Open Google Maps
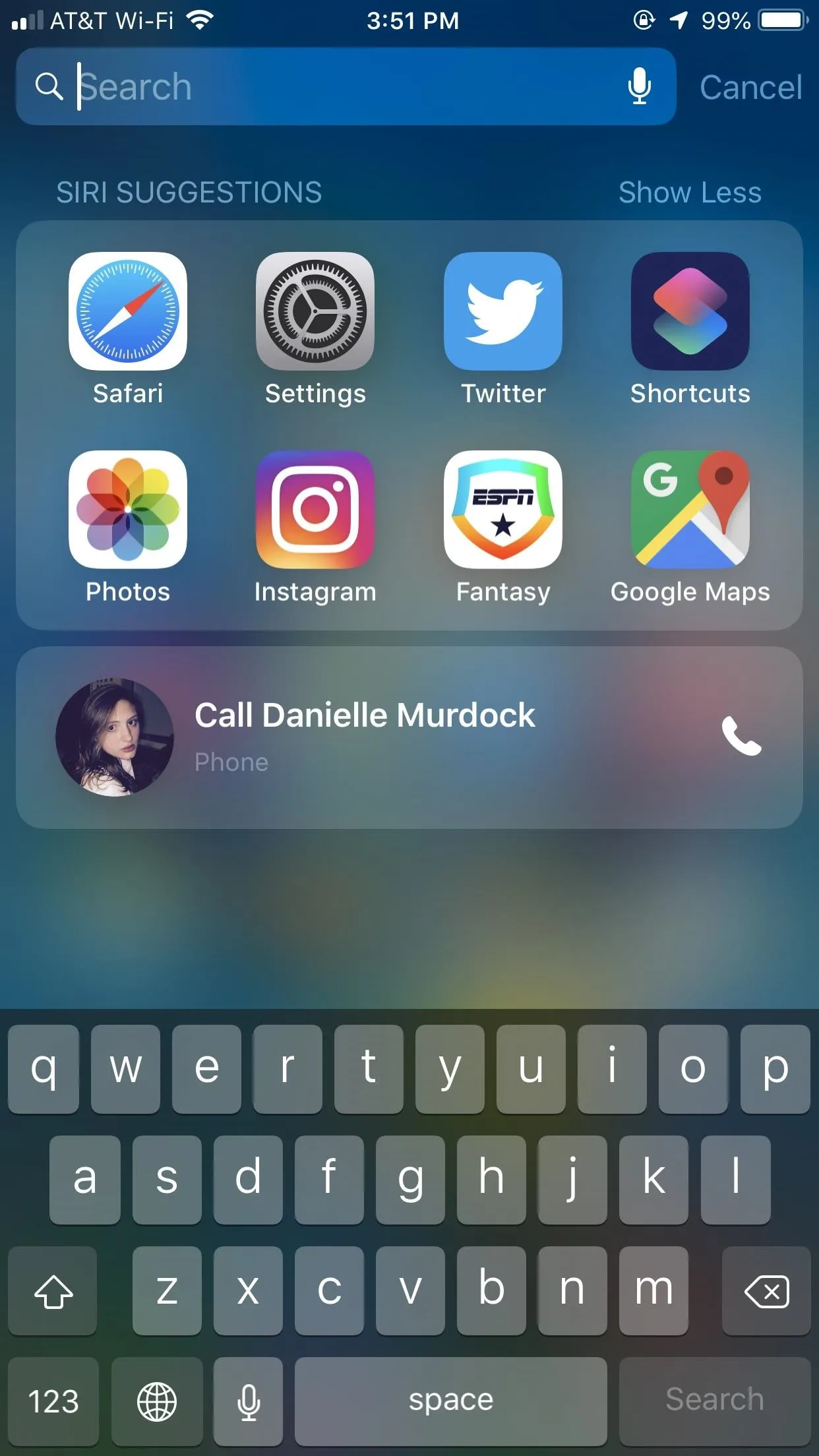Image resolution: width=819 pixels, height=1456 pixels. [690, 510]
